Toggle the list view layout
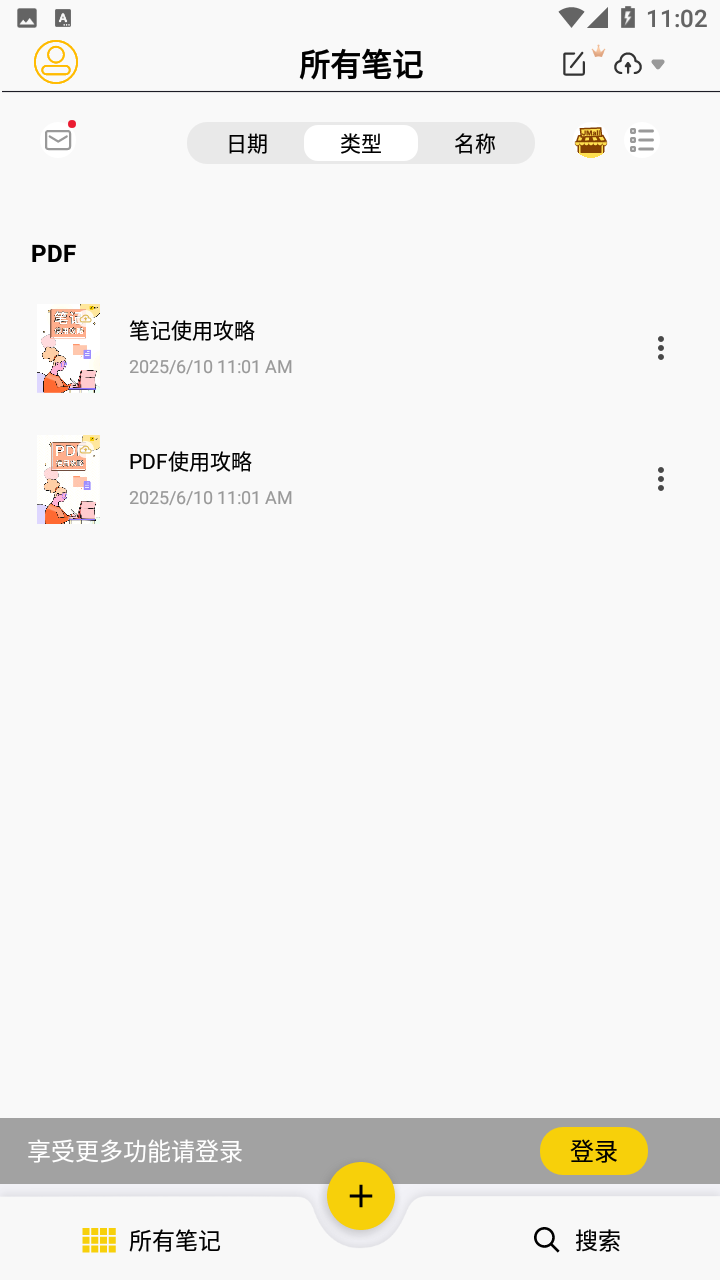720x1280 pixels. coord(642,141)
